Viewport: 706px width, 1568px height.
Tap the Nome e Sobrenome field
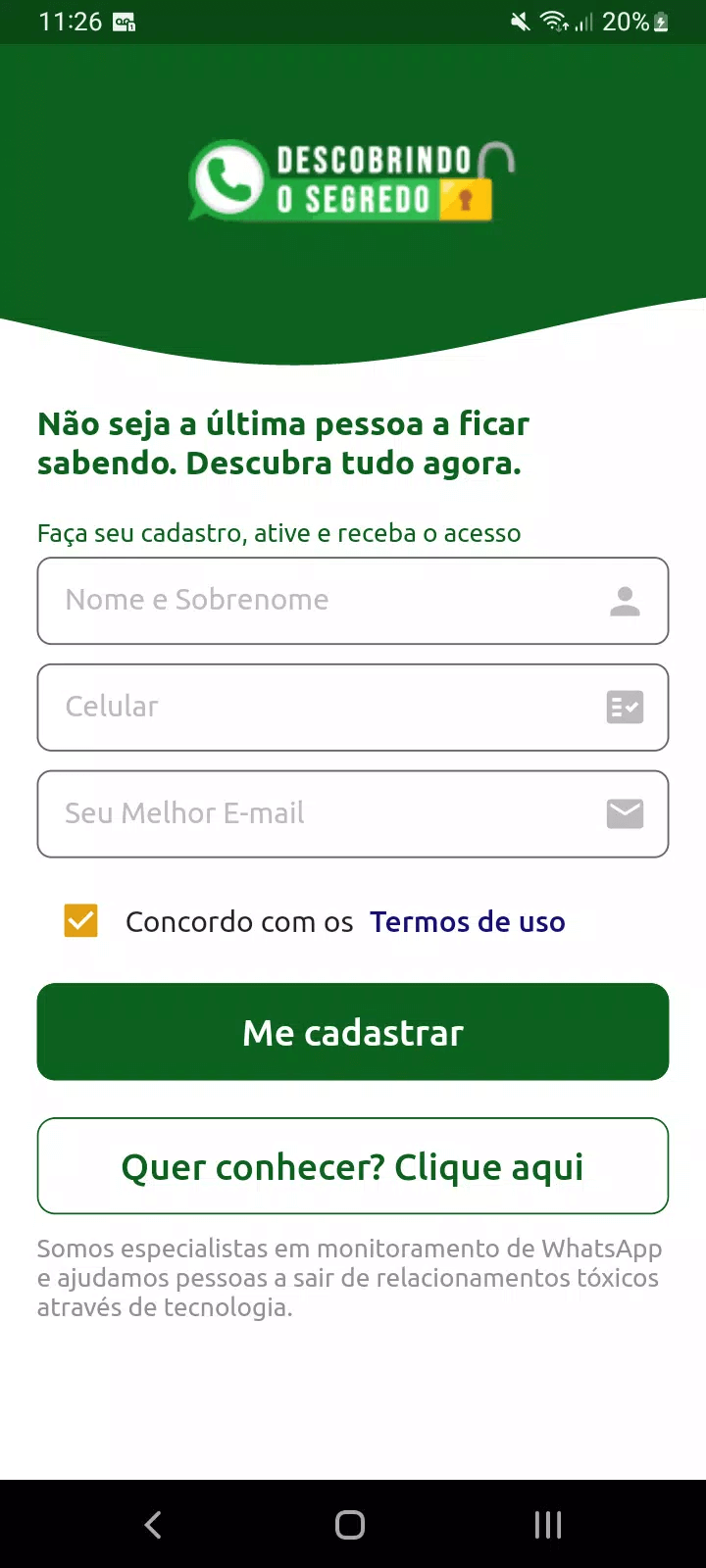333,601
